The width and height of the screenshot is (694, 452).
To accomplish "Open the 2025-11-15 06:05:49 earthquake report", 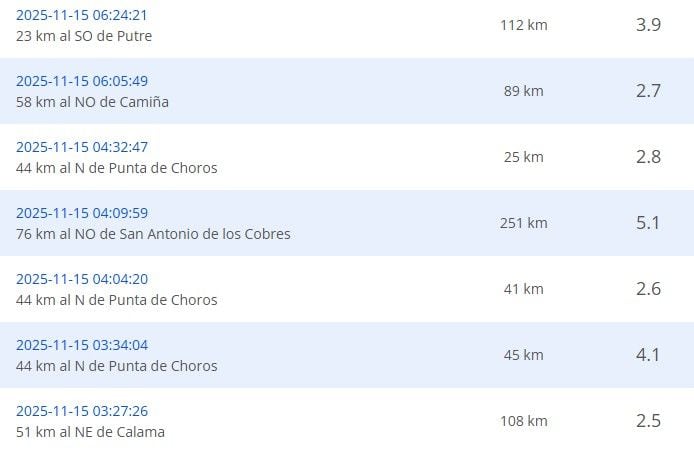I will (81, 81).
